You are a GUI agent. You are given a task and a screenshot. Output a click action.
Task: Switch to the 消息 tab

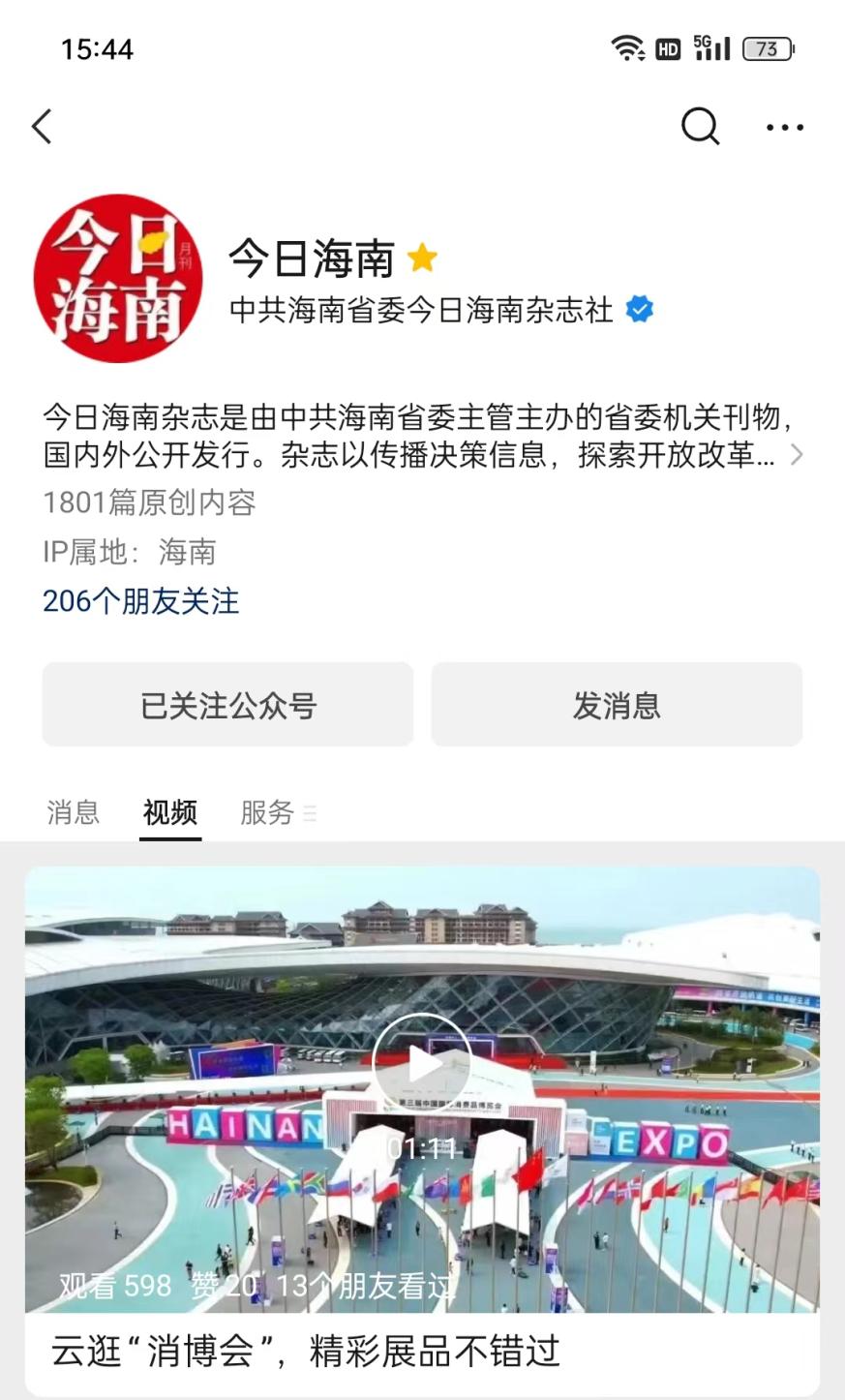pyautogui.click(x=74, y=812)
